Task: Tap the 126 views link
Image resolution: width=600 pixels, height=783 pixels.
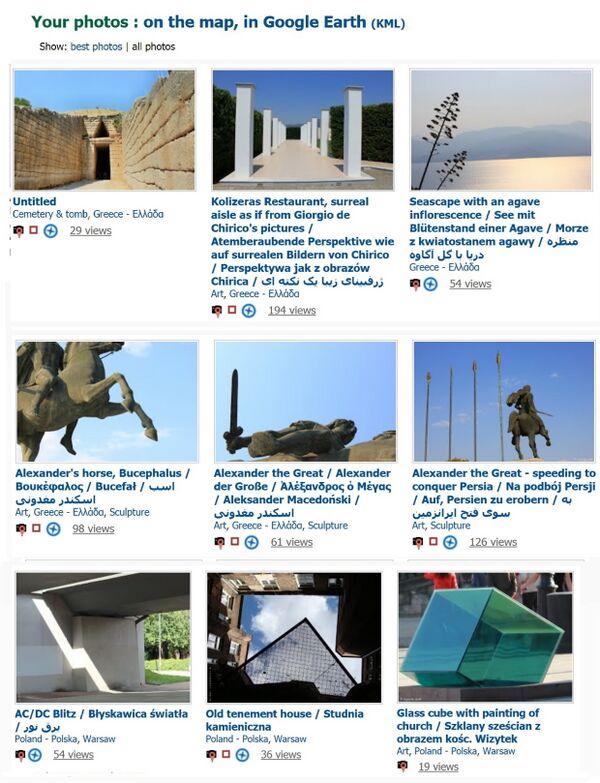Action: coord(492,543)
